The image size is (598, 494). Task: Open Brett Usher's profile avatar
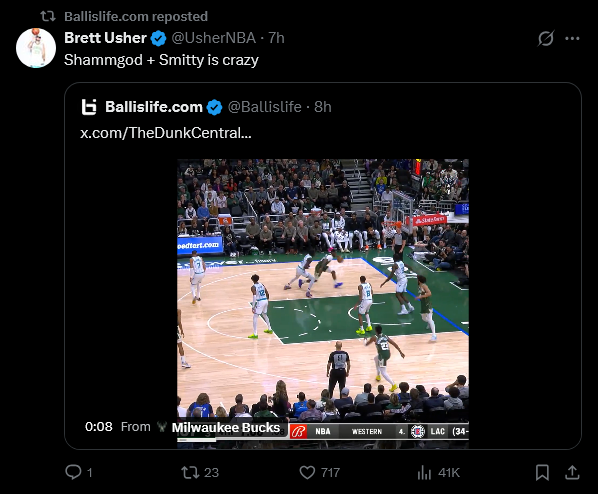click(36, 48)
